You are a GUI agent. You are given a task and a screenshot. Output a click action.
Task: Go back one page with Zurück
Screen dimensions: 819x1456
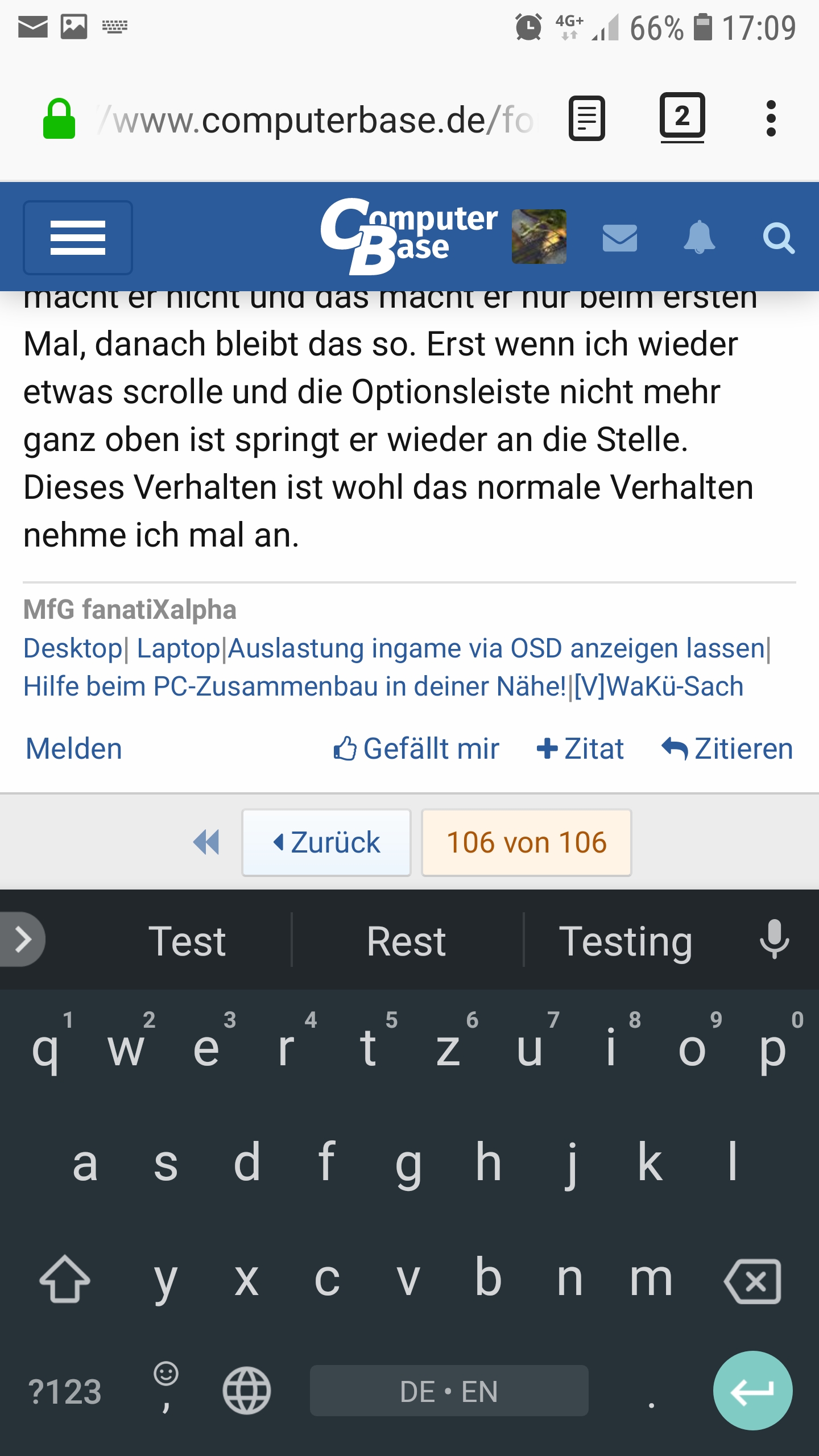click(x=326, y=842)
